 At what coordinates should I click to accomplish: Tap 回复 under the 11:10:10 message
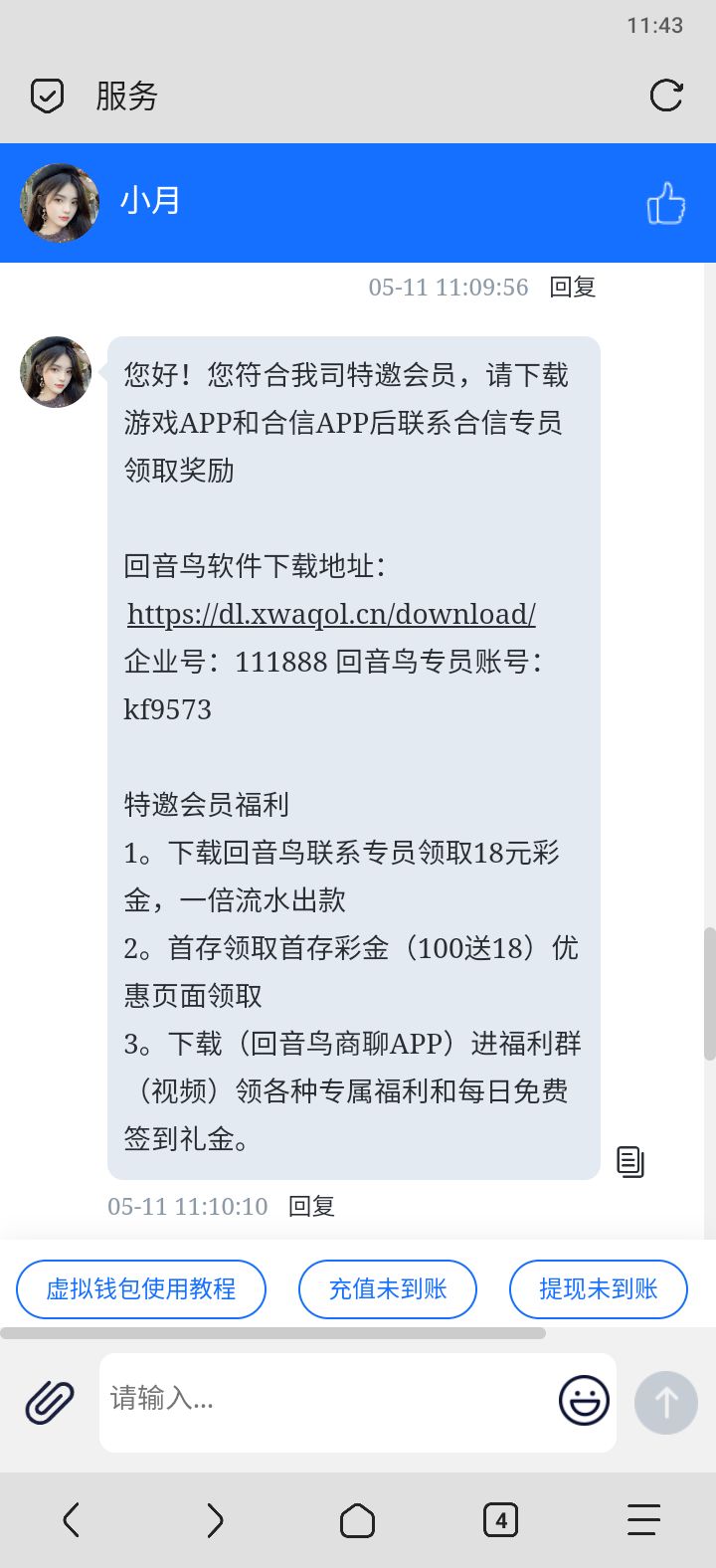(x=311, y=1207)
